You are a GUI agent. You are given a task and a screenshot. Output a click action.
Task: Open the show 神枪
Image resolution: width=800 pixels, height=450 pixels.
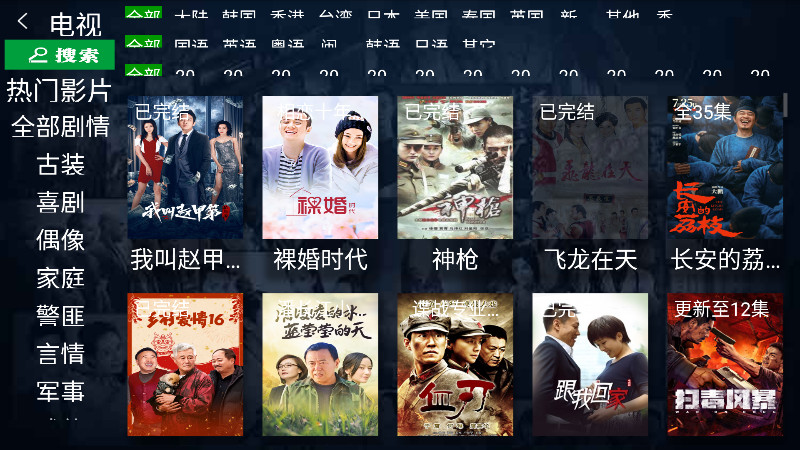coord(455,168)
